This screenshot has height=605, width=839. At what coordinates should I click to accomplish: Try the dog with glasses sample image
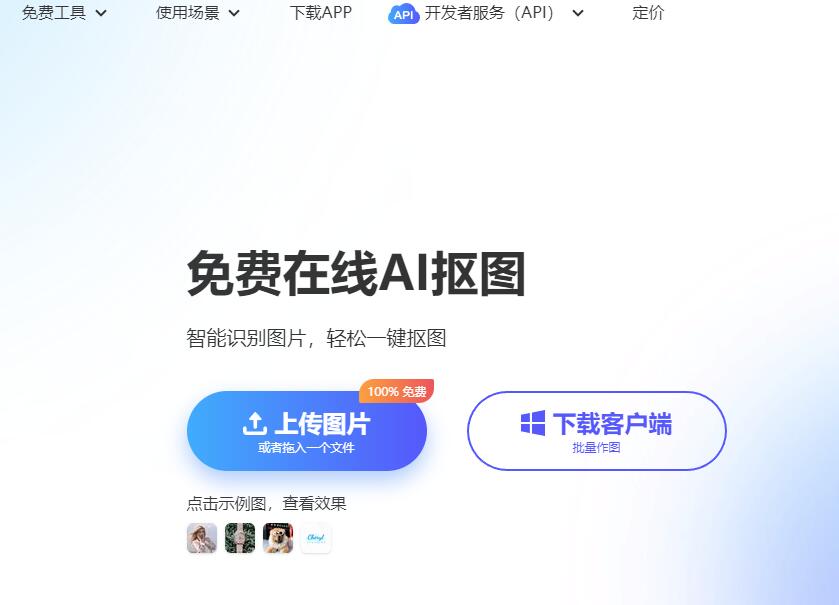coord(278,538)
